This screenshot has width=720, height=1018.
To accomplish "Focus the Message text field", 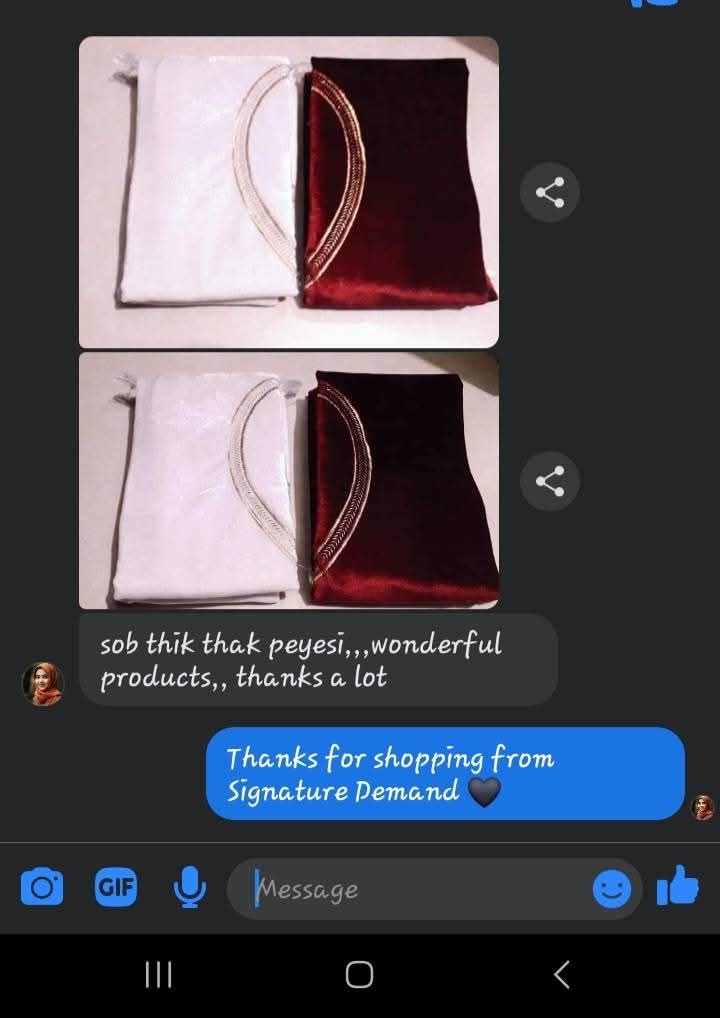I will [x=420, y=889].
